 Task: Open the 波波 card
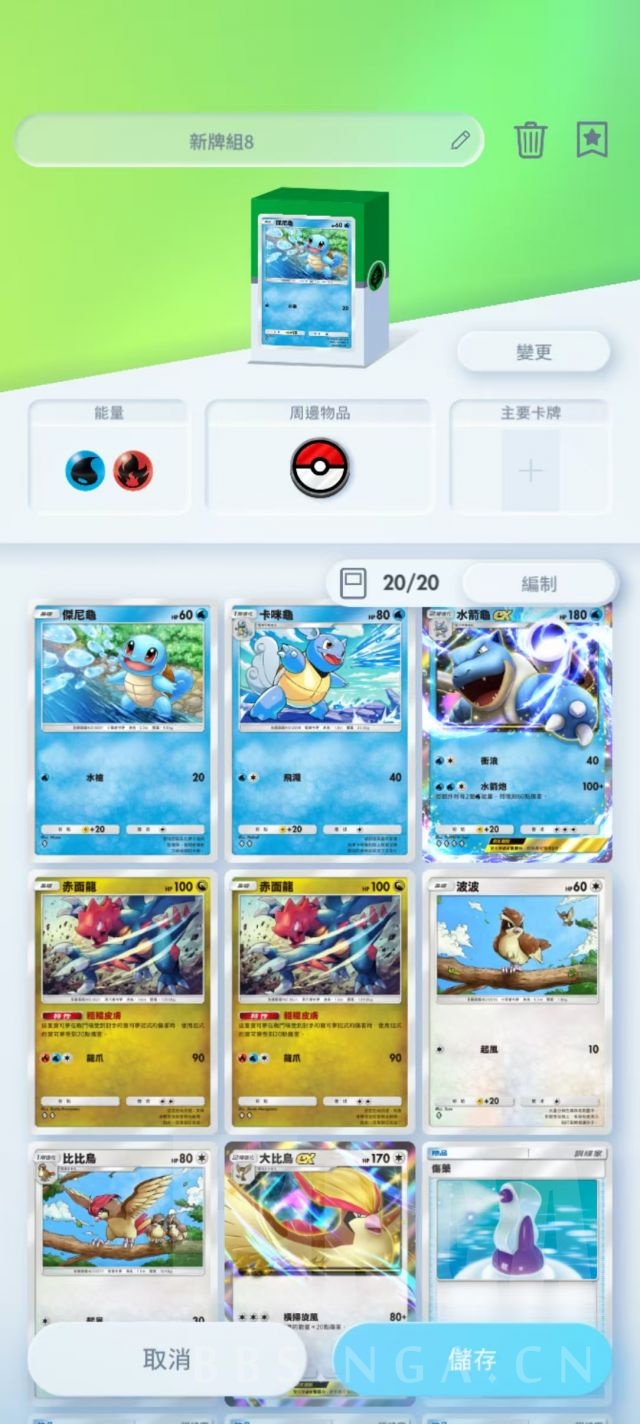pyautogui.click(x=517, y=1001)
